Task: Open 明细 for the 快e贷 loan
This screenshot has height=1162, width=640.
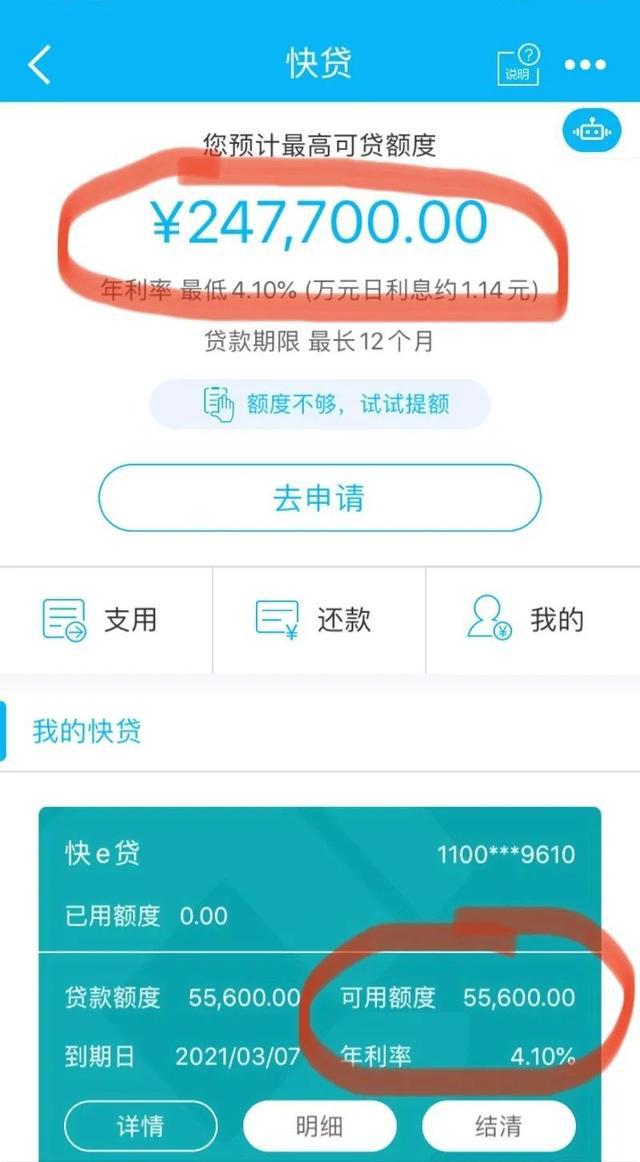Action: (319, 1126)
